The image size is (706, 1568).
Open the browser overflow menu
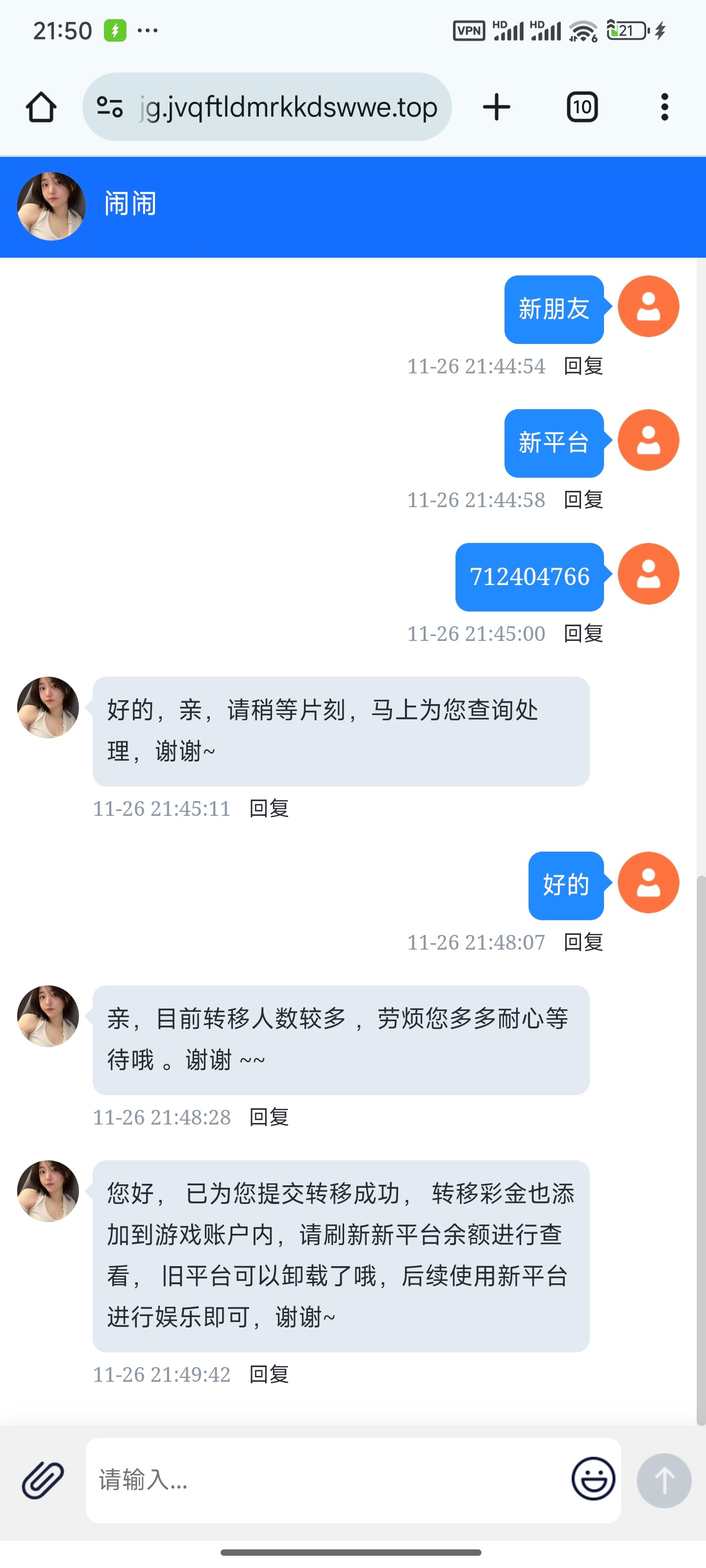coord(664,107)
